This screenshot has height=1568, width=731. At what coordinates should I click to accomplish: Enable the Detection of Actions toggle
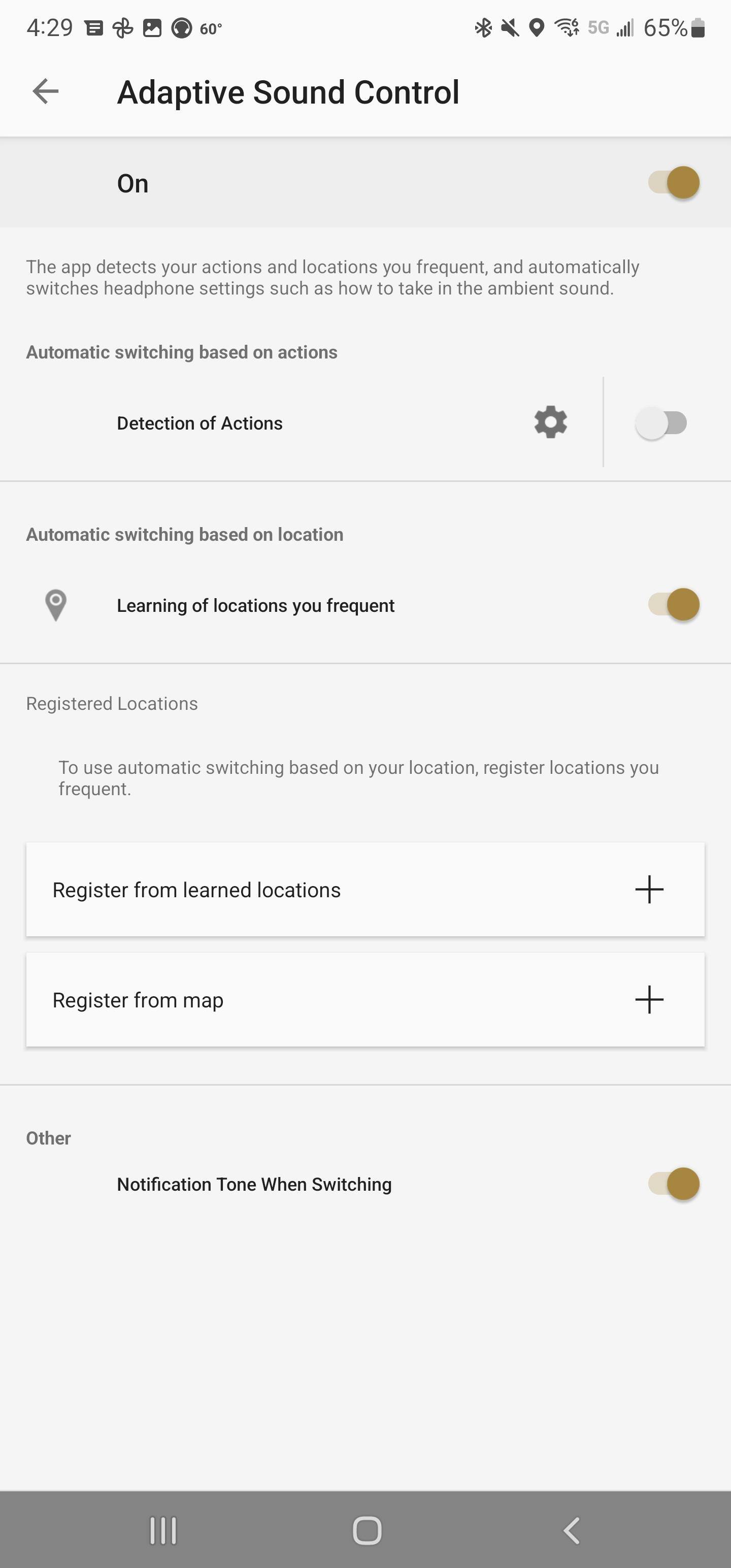(661, 423)
